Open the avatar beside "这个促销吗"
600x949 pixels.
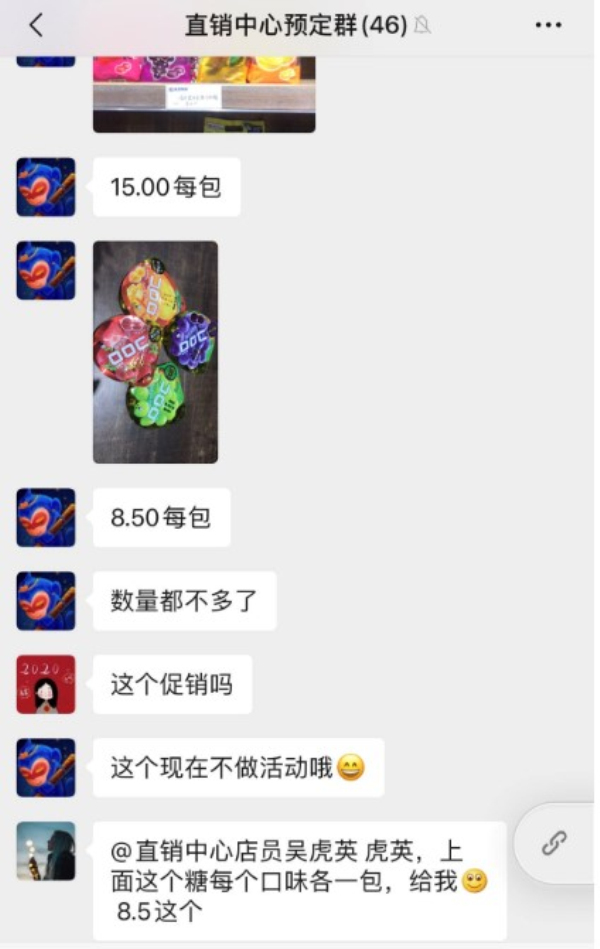tap(46, 685)
